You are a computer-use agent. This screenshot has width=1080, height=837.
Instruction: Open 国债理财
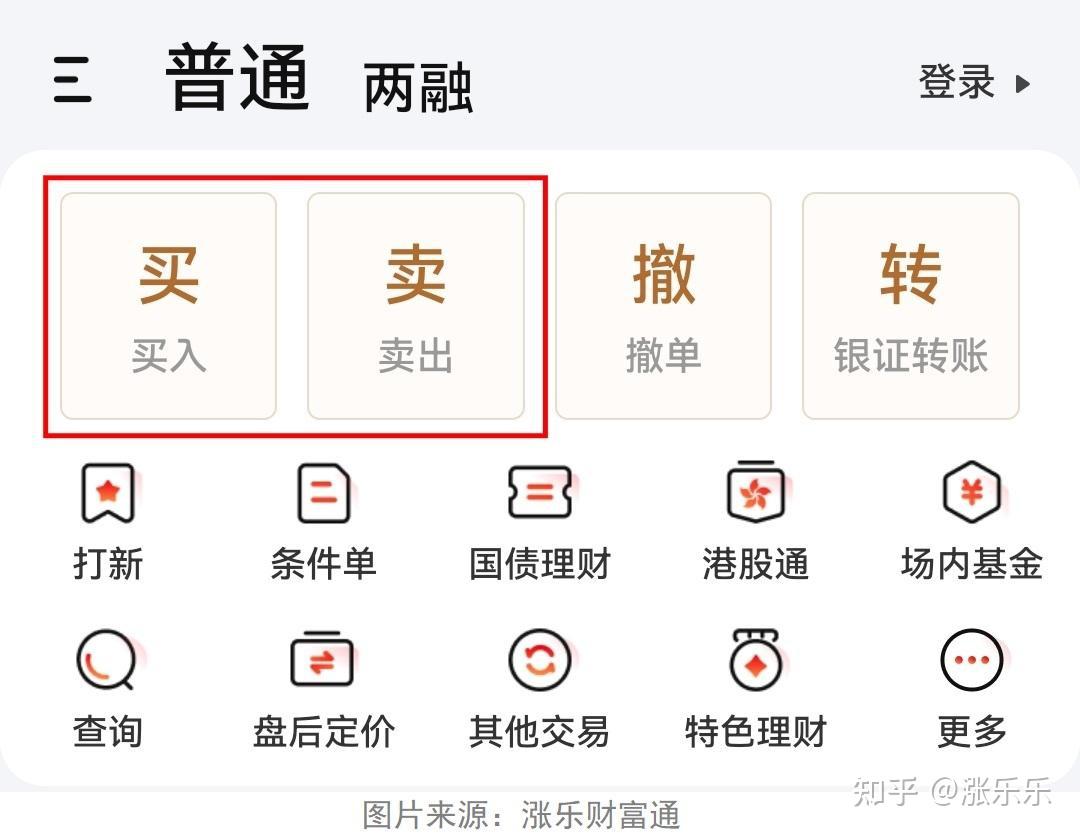click(x=540, y=520)
